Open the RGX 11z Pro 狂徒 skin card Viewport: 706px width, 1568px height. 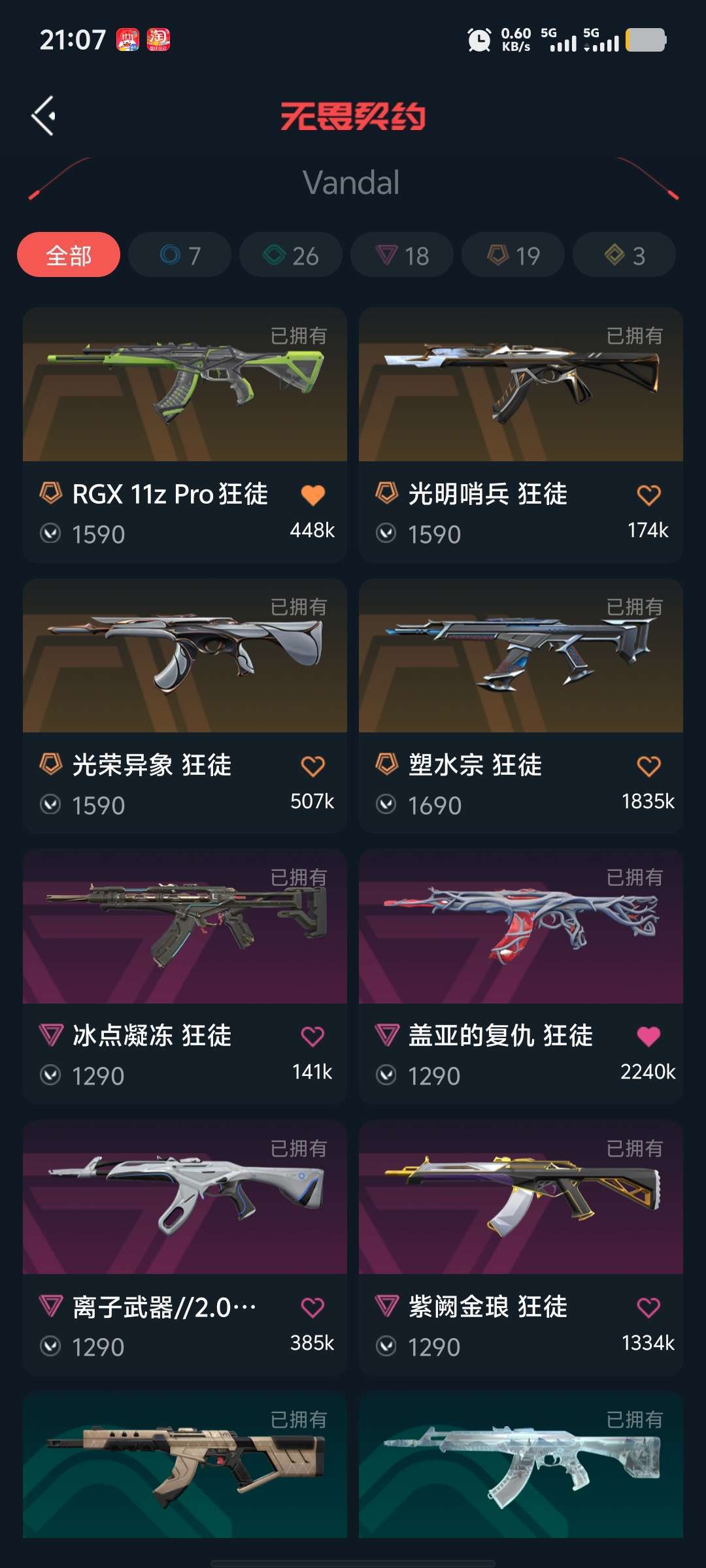[185, 392]
